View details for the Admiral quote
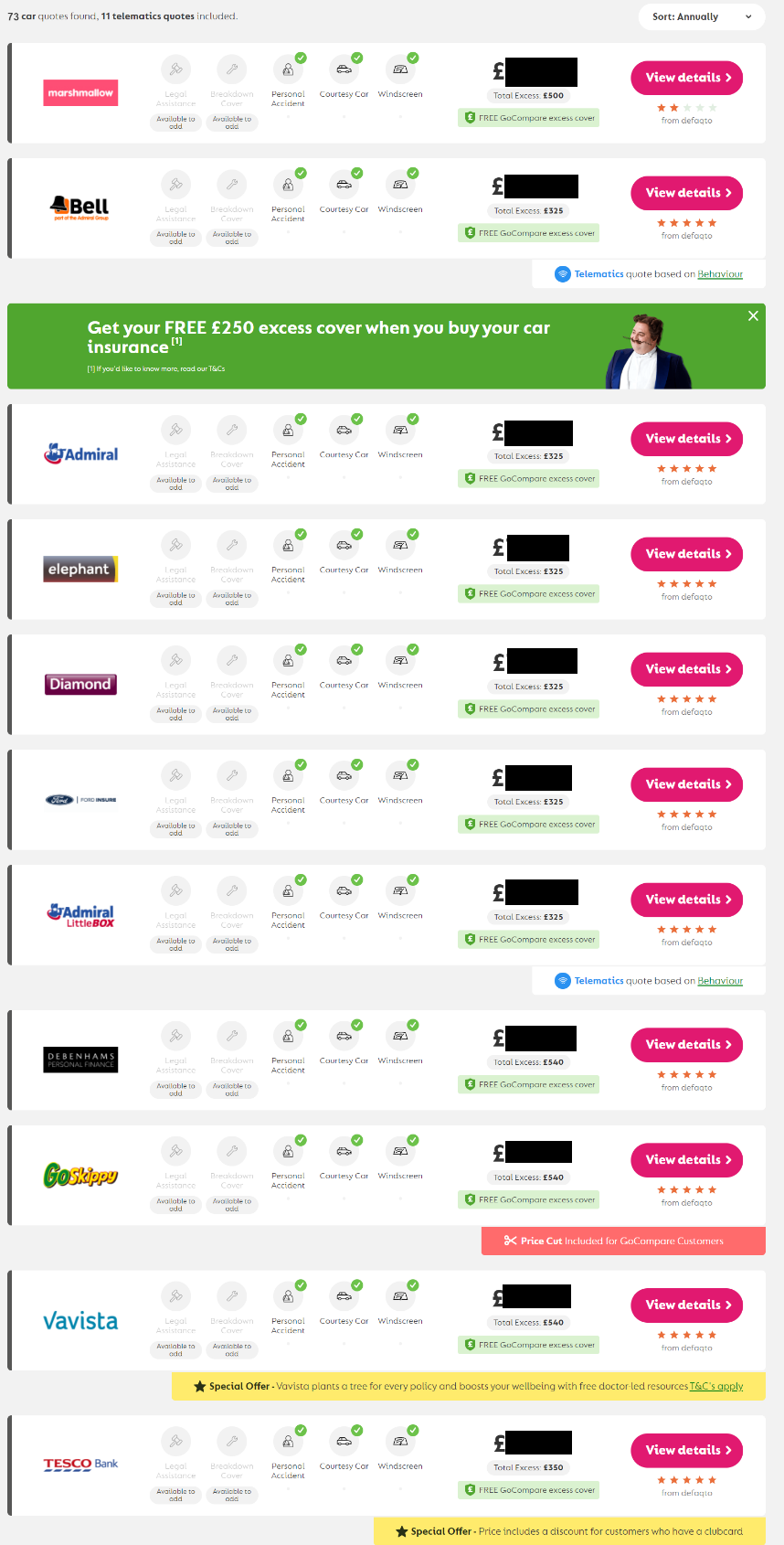The width and height of the screenshot is (784, 1545). coord(686,439)
